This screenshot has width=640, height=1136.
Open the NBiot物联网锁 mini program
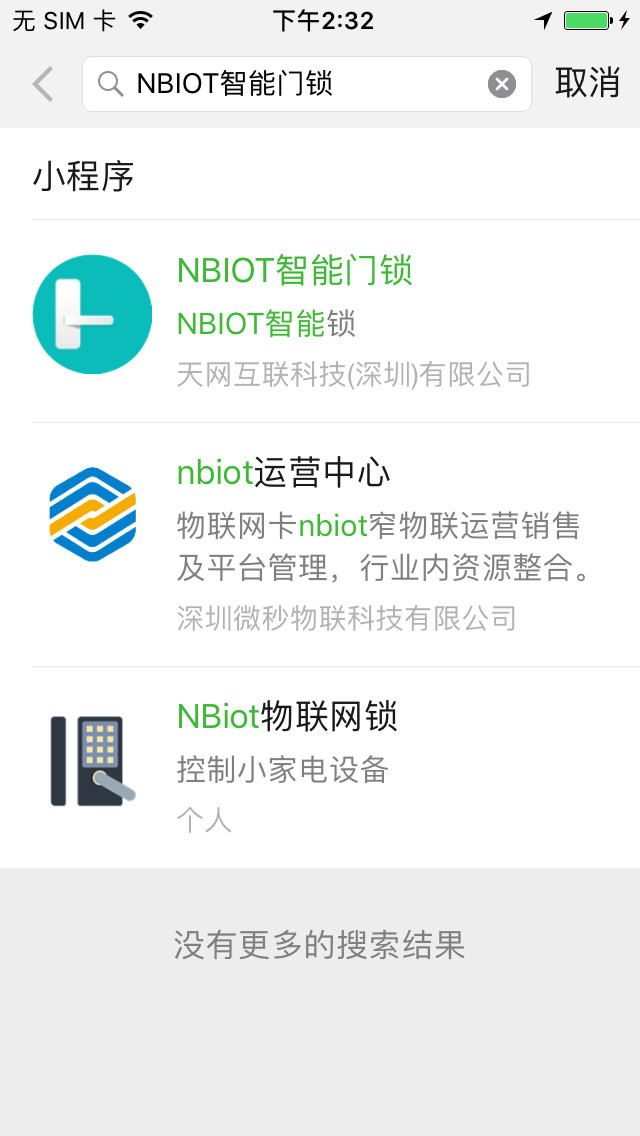pos(320,768)
